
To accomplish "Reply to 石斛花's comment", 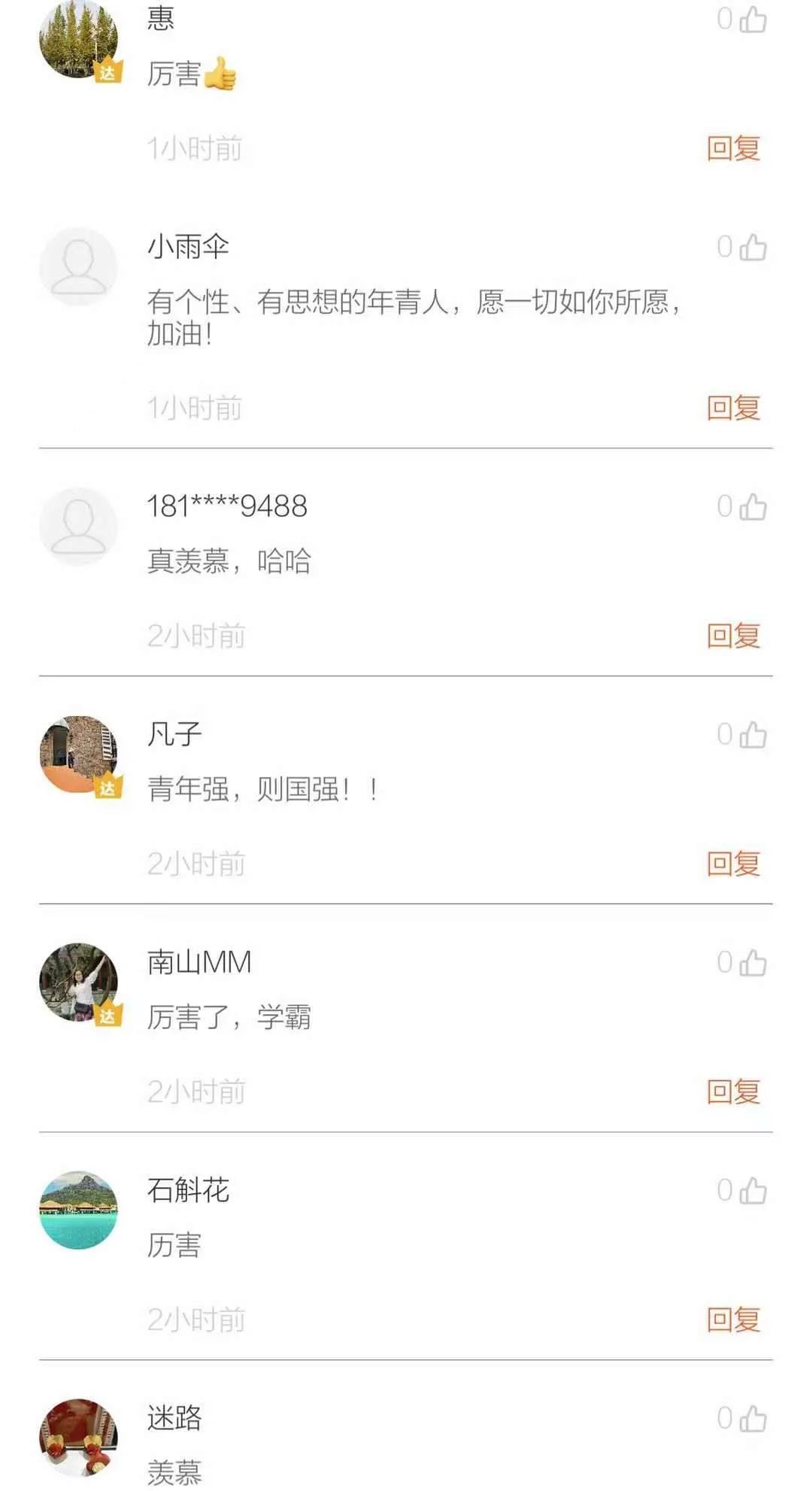I will 733,1319.
